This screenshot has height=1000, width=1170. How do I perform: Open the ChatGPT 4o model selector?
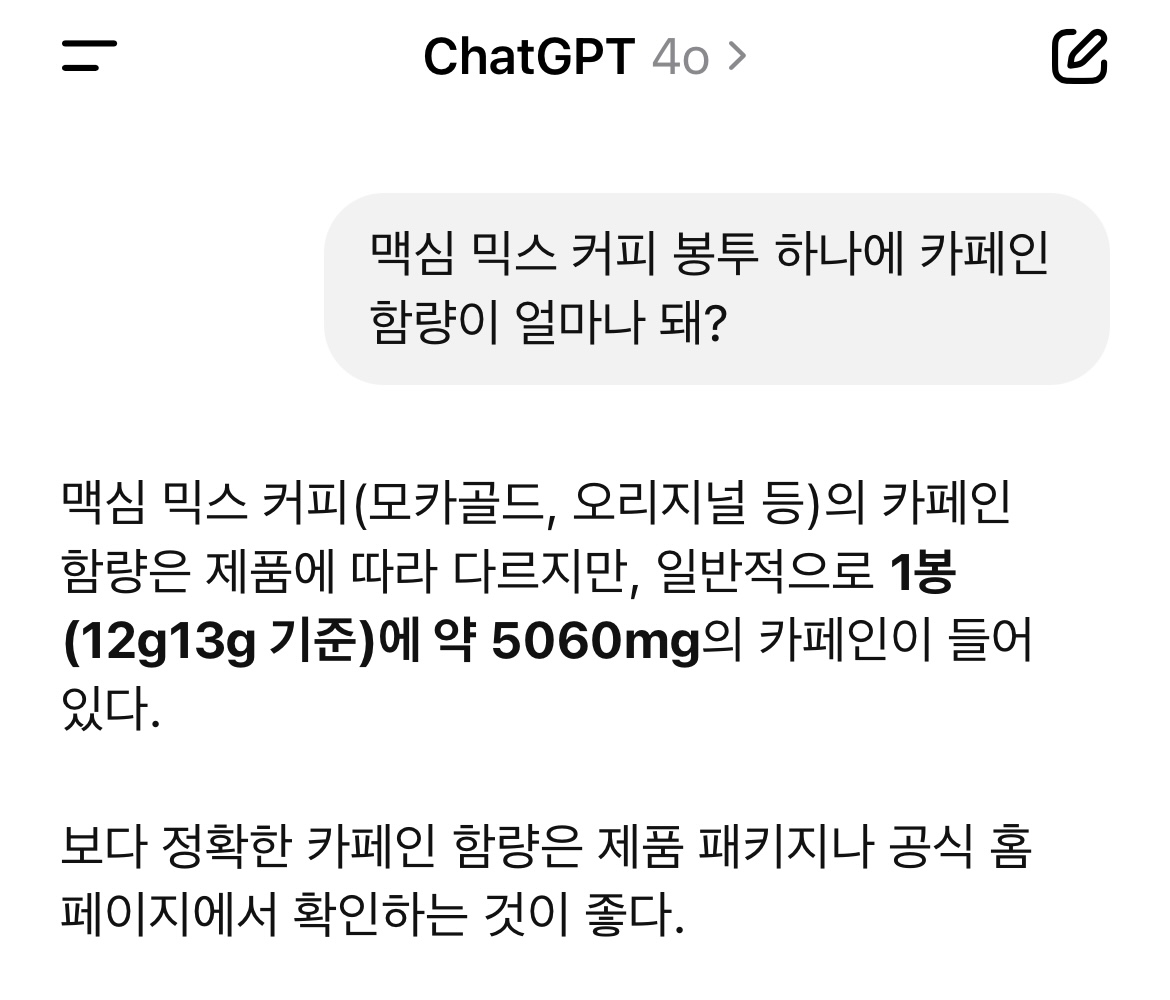tap(585, 57)
